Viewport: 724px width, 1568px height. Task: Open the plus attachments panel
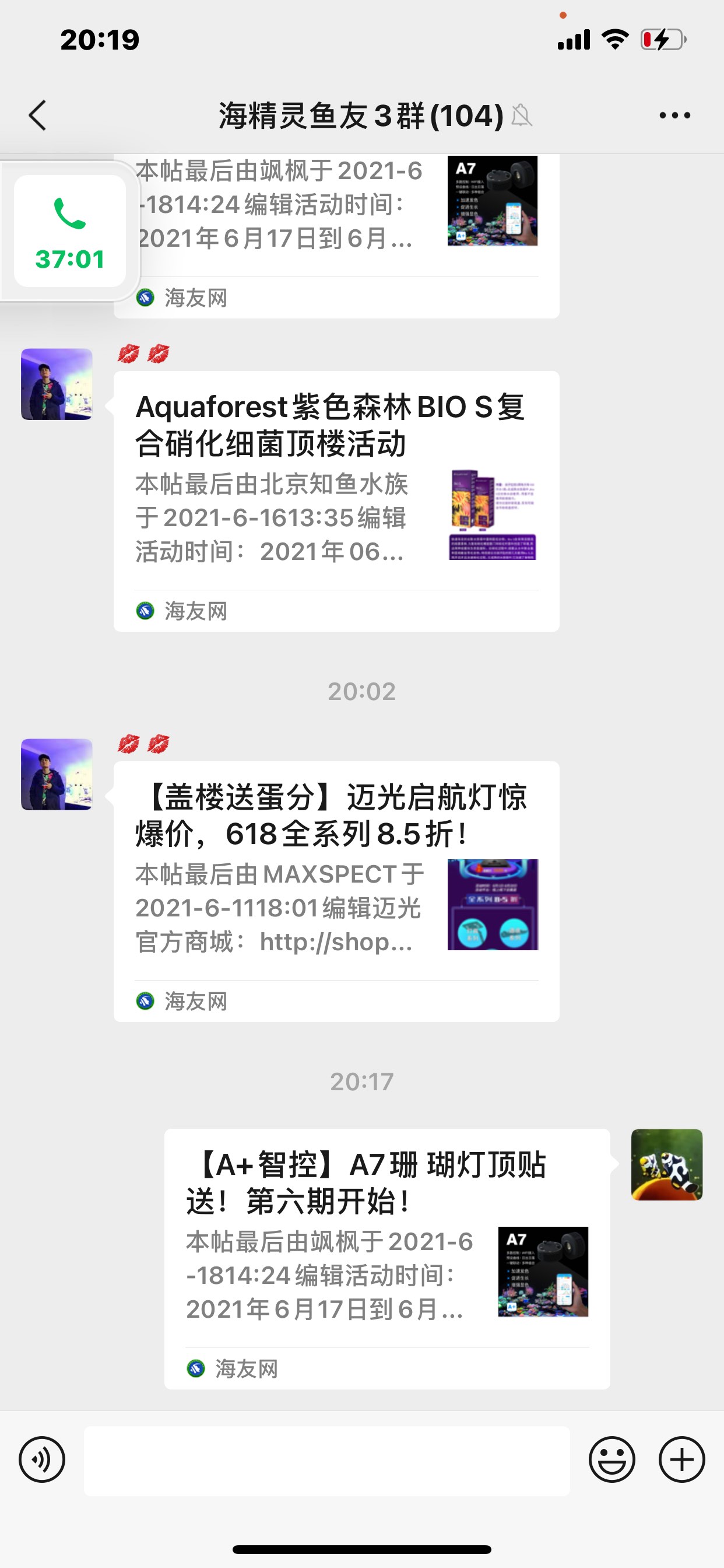(x=681, y=1459)
